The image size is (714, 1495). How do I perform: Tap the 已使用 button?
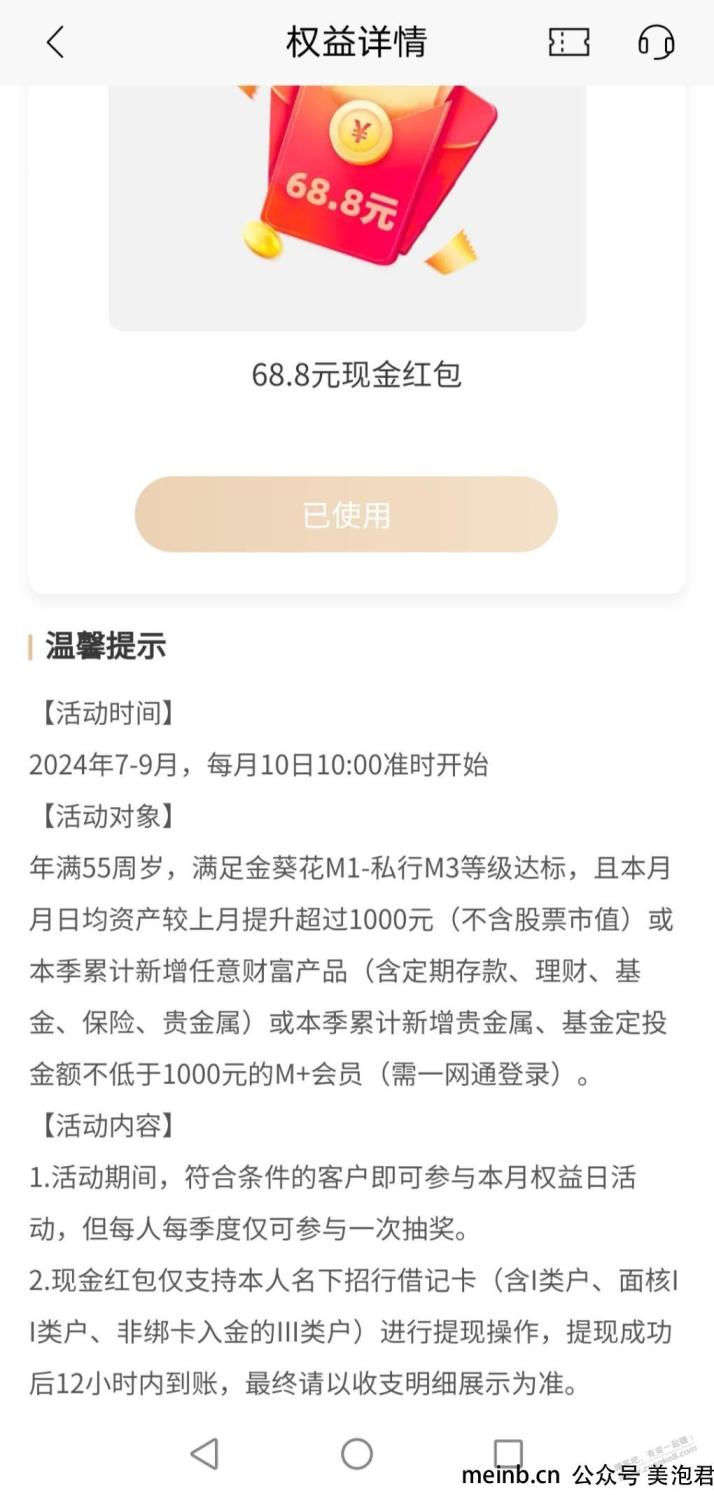pos(346,515)
